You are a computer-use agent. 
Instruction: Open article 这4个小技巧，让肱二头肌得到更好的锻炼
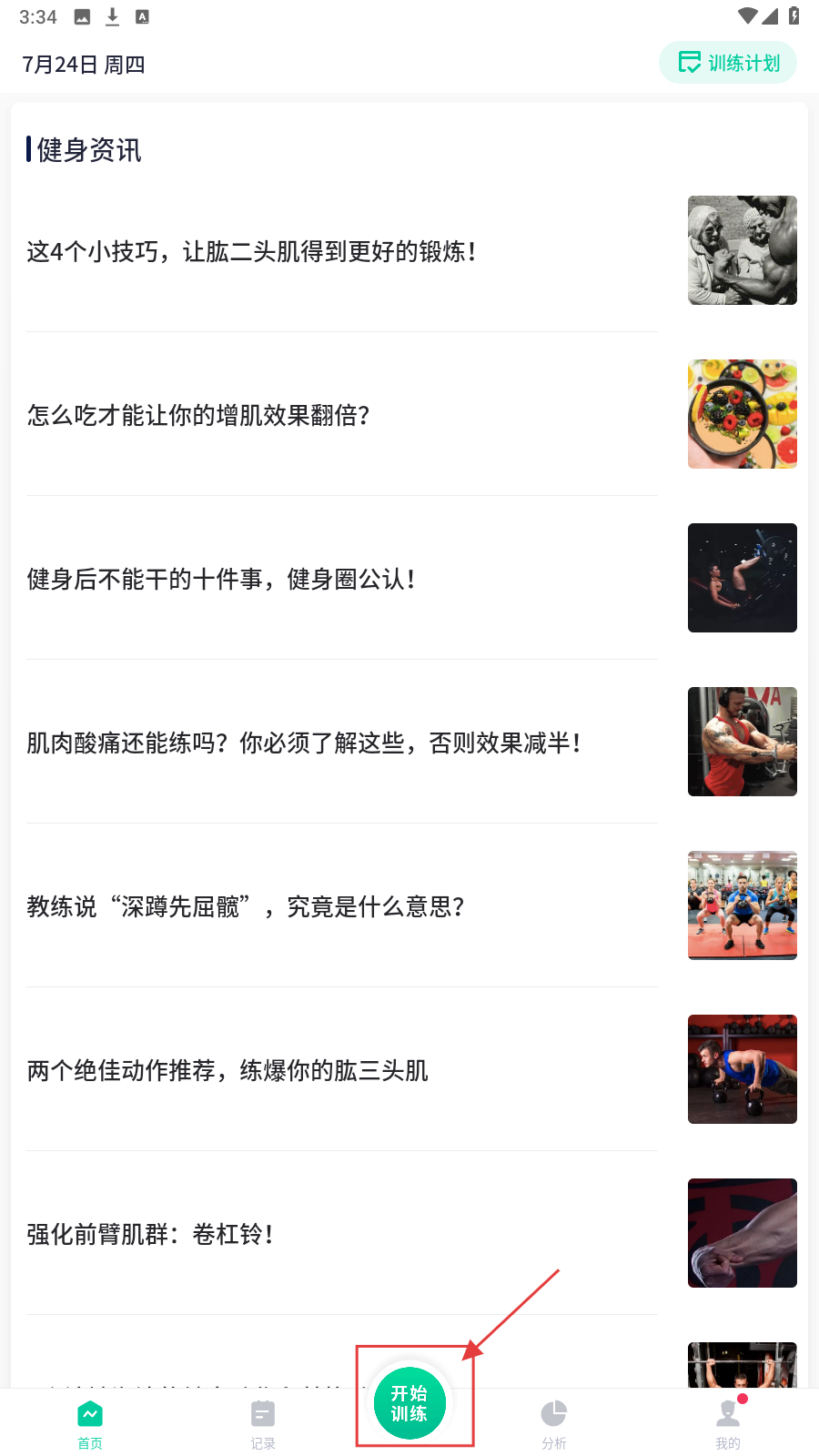pyautogui.click(x=251, y=251)
